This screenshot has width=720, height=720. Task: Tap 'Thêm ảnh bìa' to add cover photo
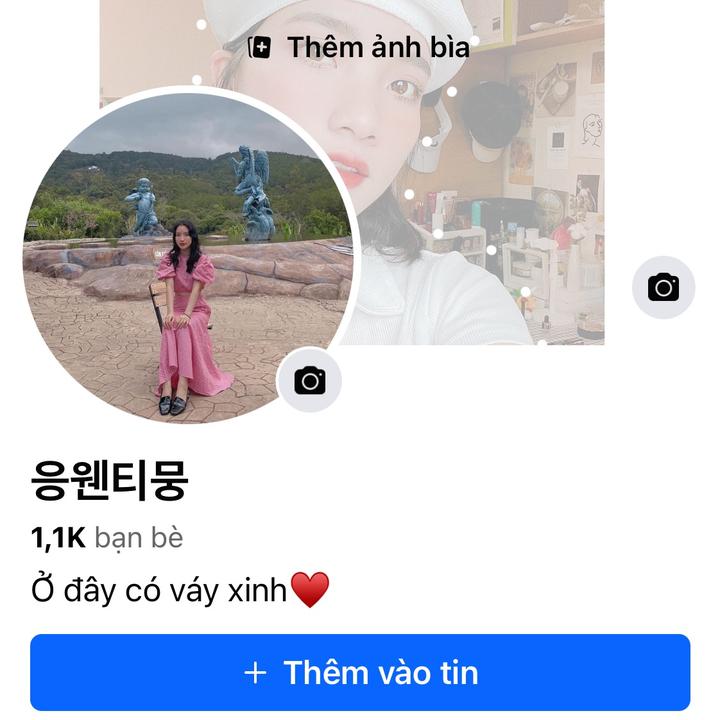[x=360, y=47]
